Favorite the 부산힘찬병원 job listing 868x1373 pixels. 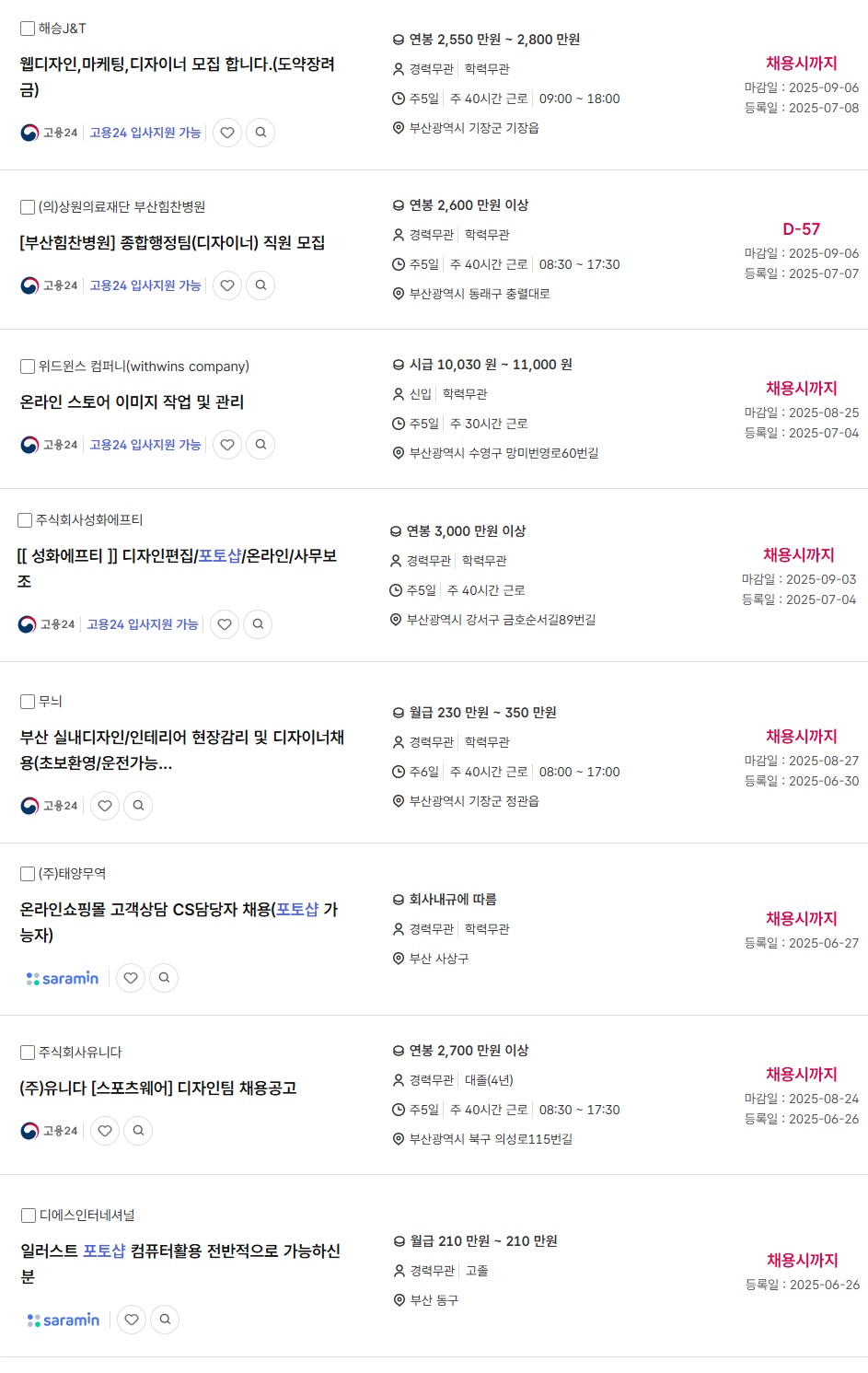coord(227,285)
